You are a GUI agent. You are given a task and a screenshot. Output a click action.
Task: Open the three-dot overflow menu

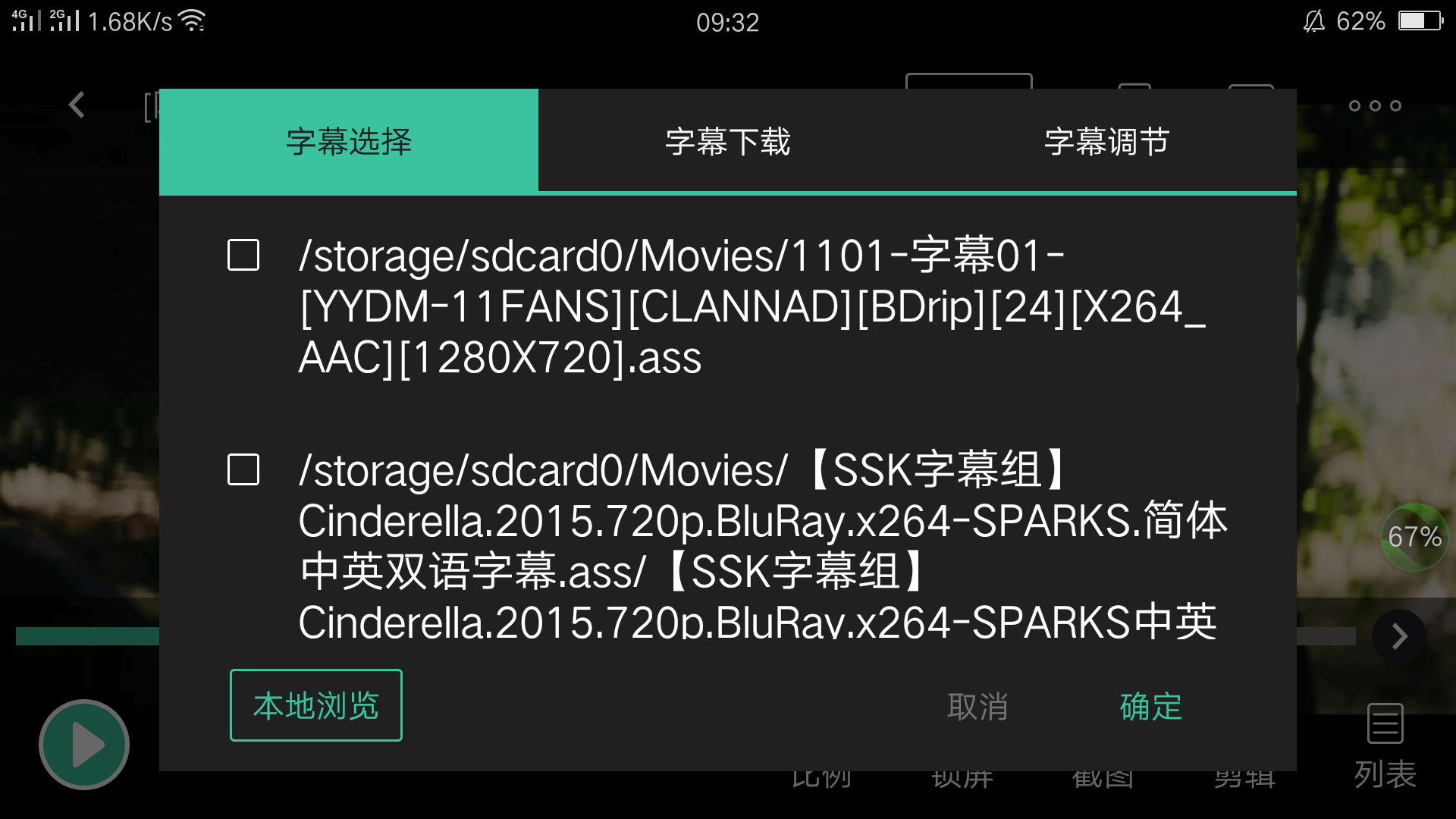(x=1374, y=106)
